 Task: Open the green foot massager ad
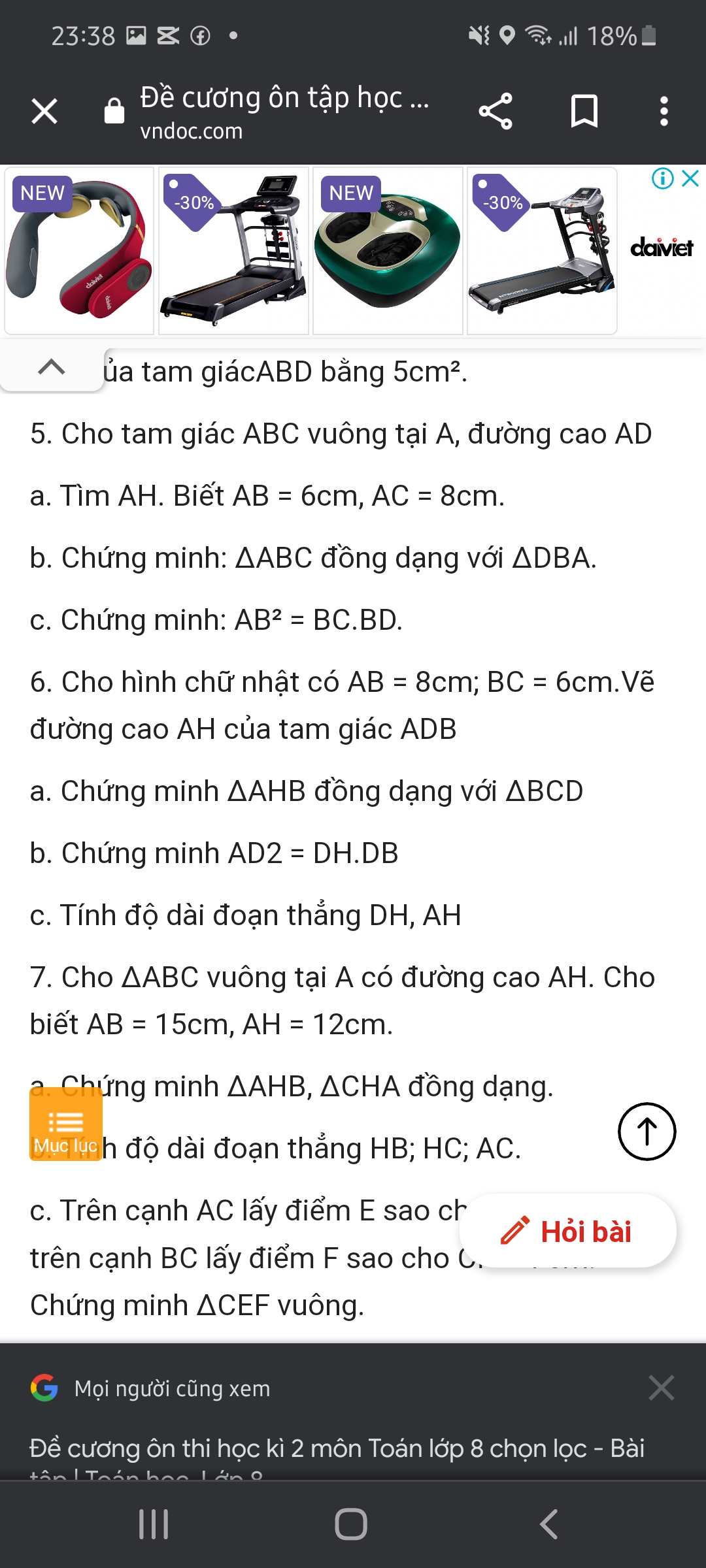point(388,251)
